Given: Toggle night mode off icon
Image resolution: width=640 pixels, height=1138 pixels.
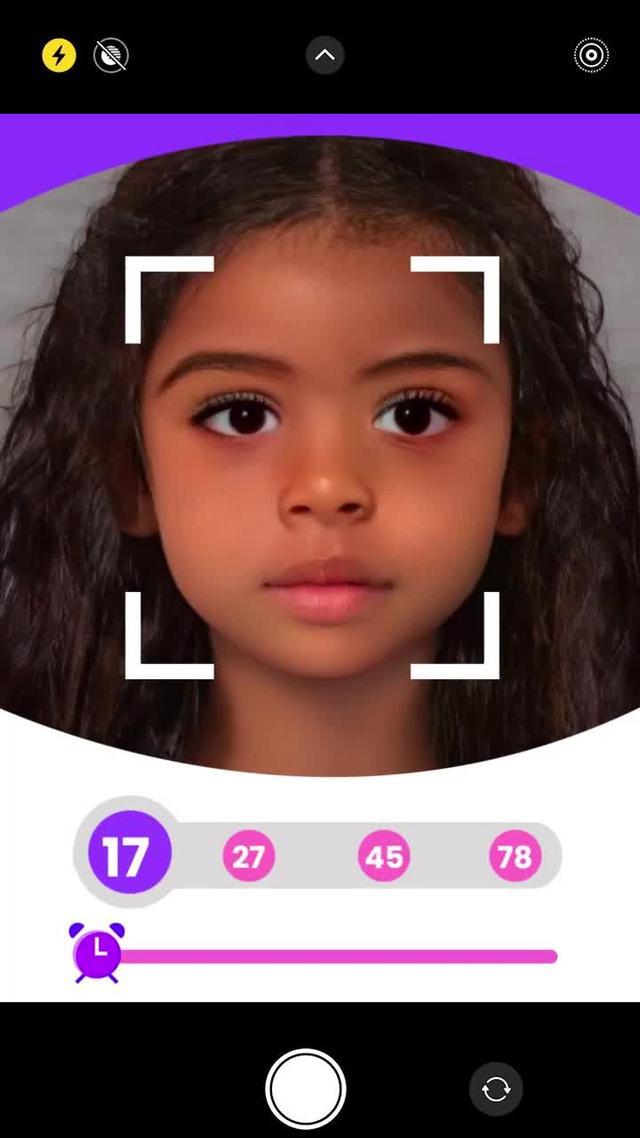Looking at the screenshot, I should point(110,56).
